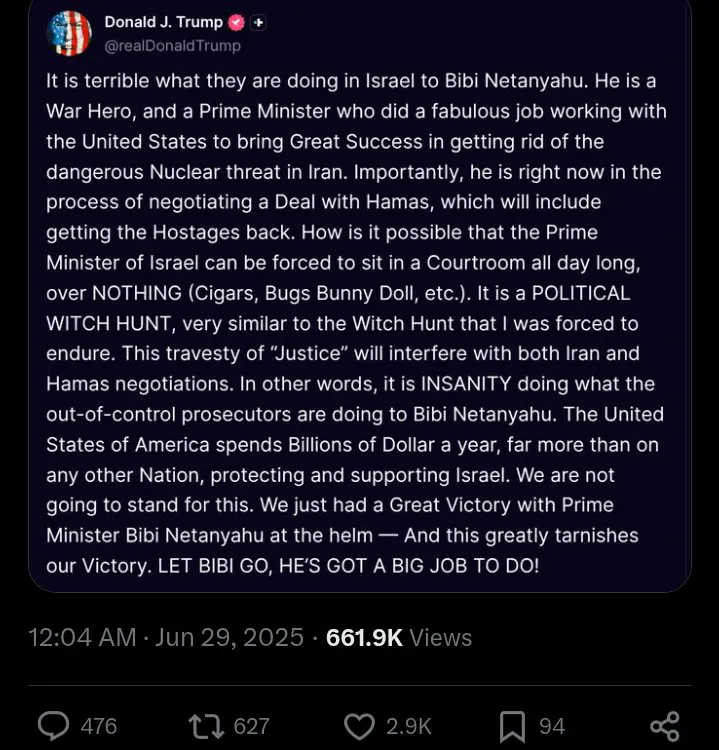
Task: Like this post with the heart icon
Action: pos(359,725)
